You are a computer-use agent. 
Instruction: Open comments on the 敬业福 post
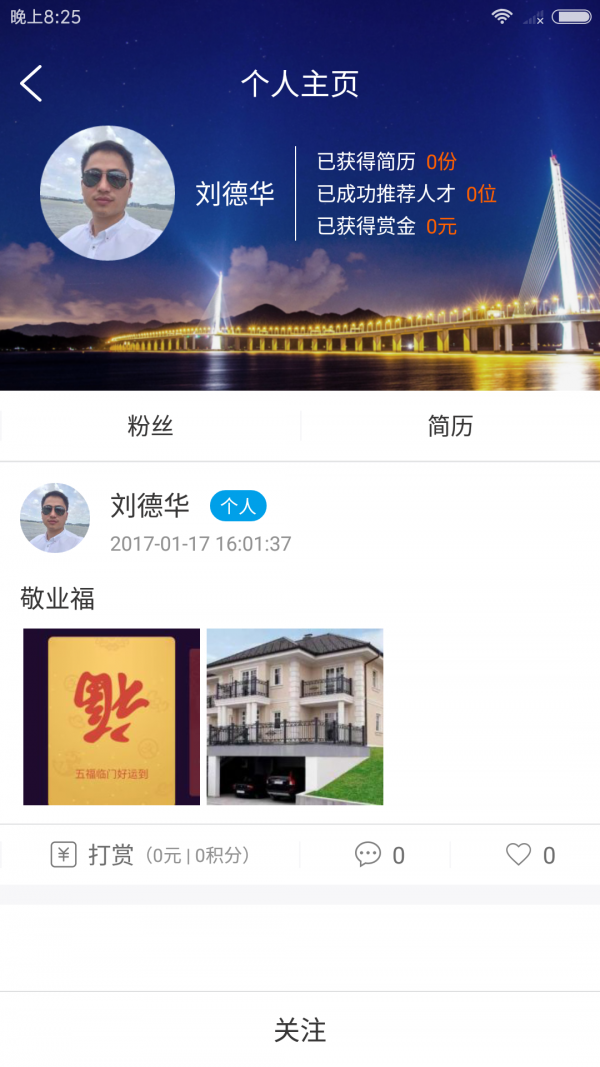[x=380, y=855]
